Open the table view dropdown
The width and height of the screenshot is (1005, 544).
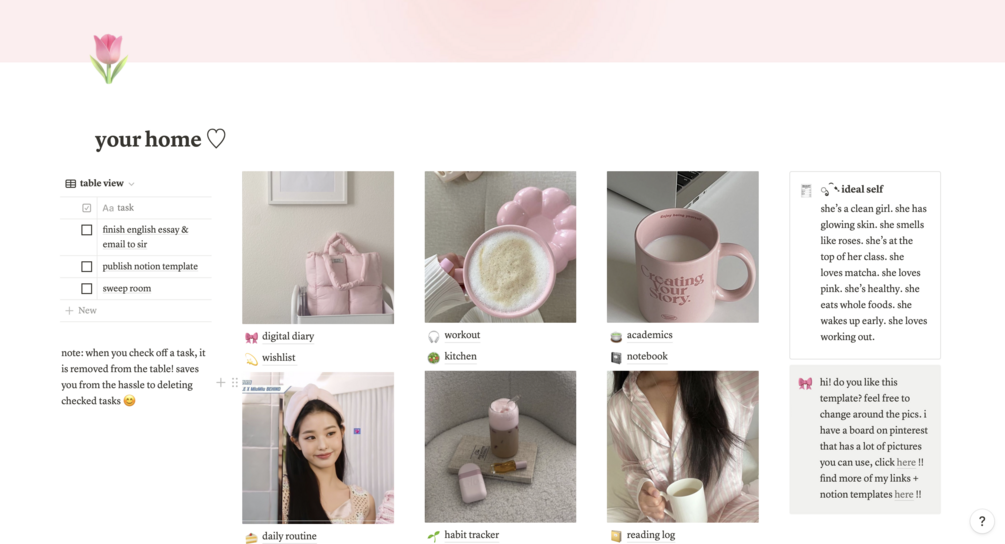pyautogui.click(x=100, y=184)
